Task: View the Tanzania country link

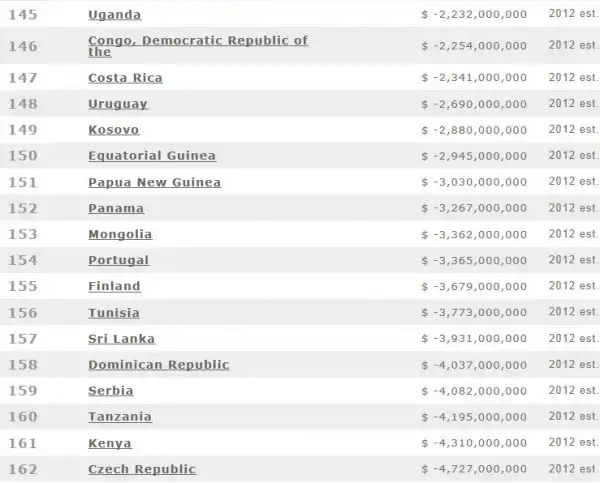Action: 120,417
